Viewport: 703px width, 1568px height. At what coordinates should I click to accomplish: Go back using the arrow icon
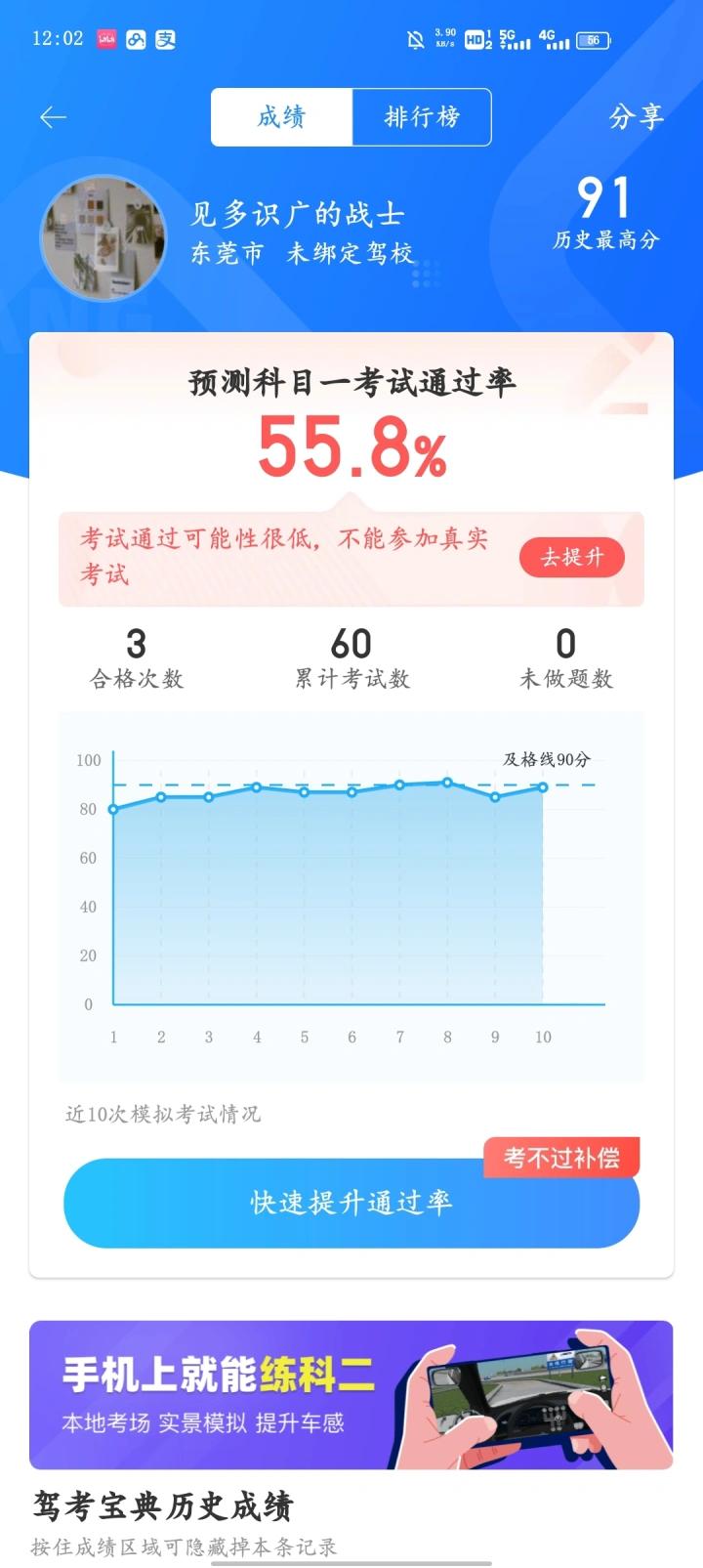coord(53,118)
